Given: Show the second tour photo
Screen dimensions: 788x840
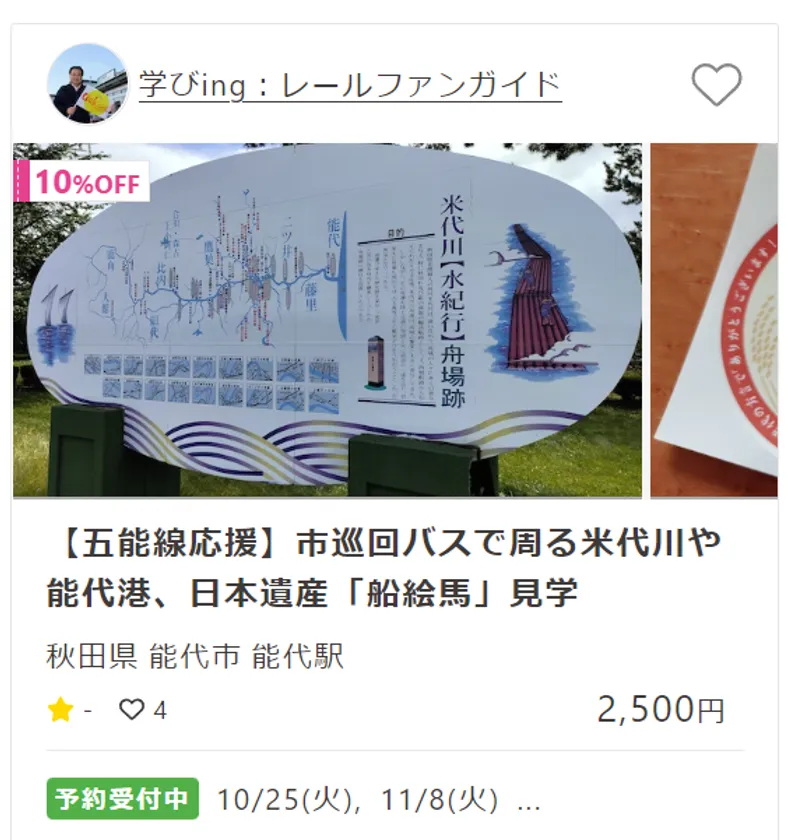Looking at the screenshot, I should (714, 320).
